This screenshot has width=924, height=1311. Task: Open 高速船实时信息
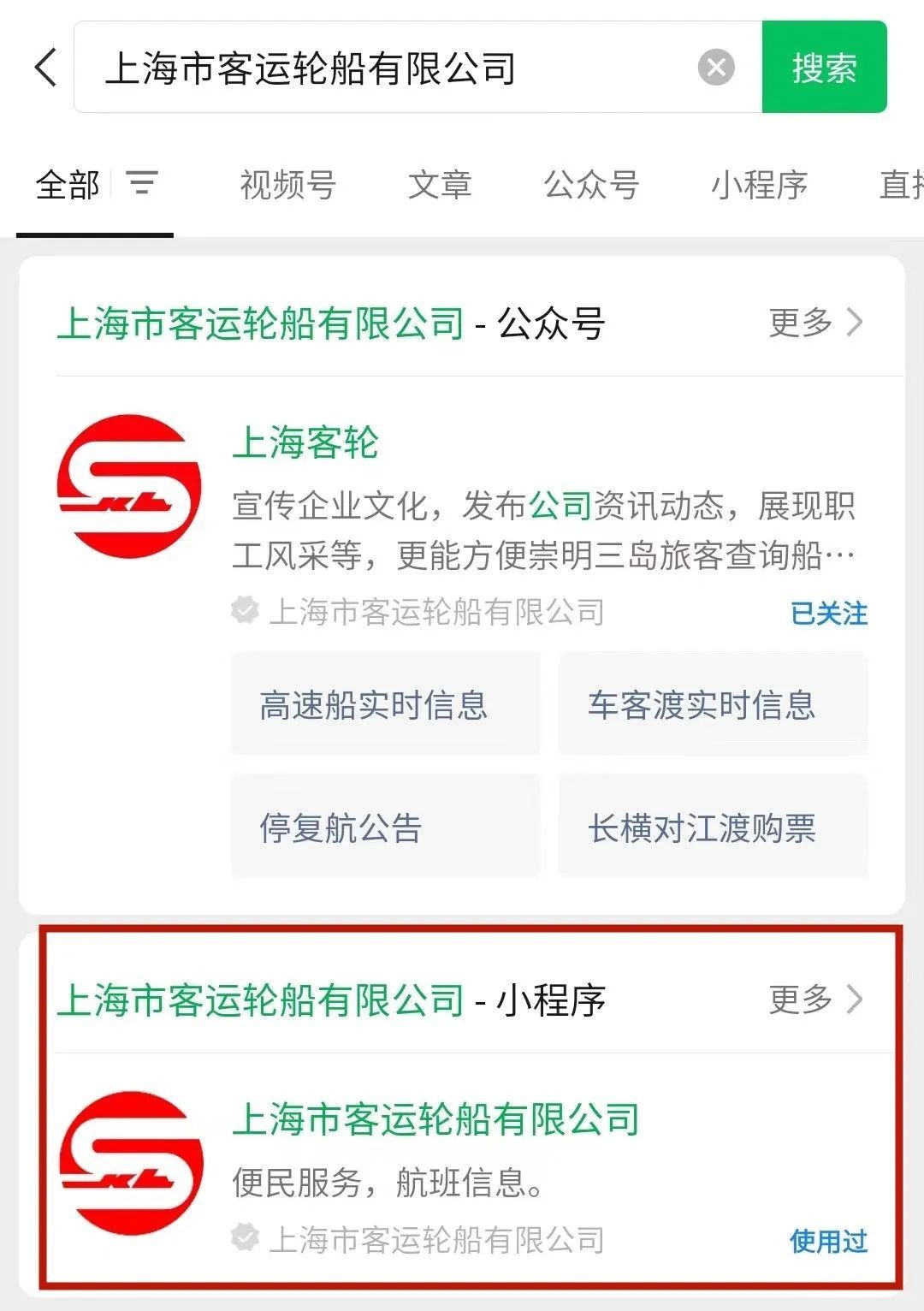click(x=385, y=704)
